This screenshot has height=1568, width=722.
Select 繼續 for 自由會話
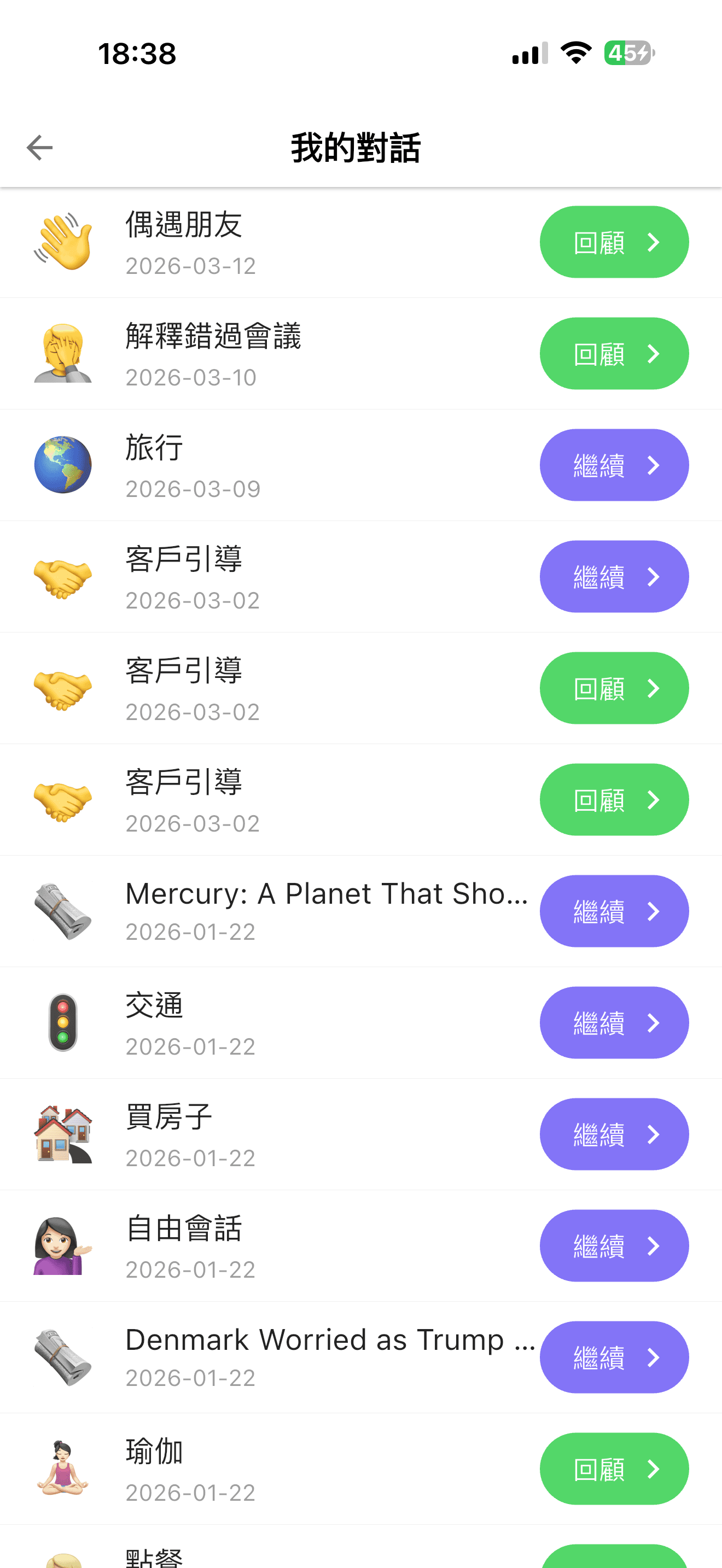614,1245
